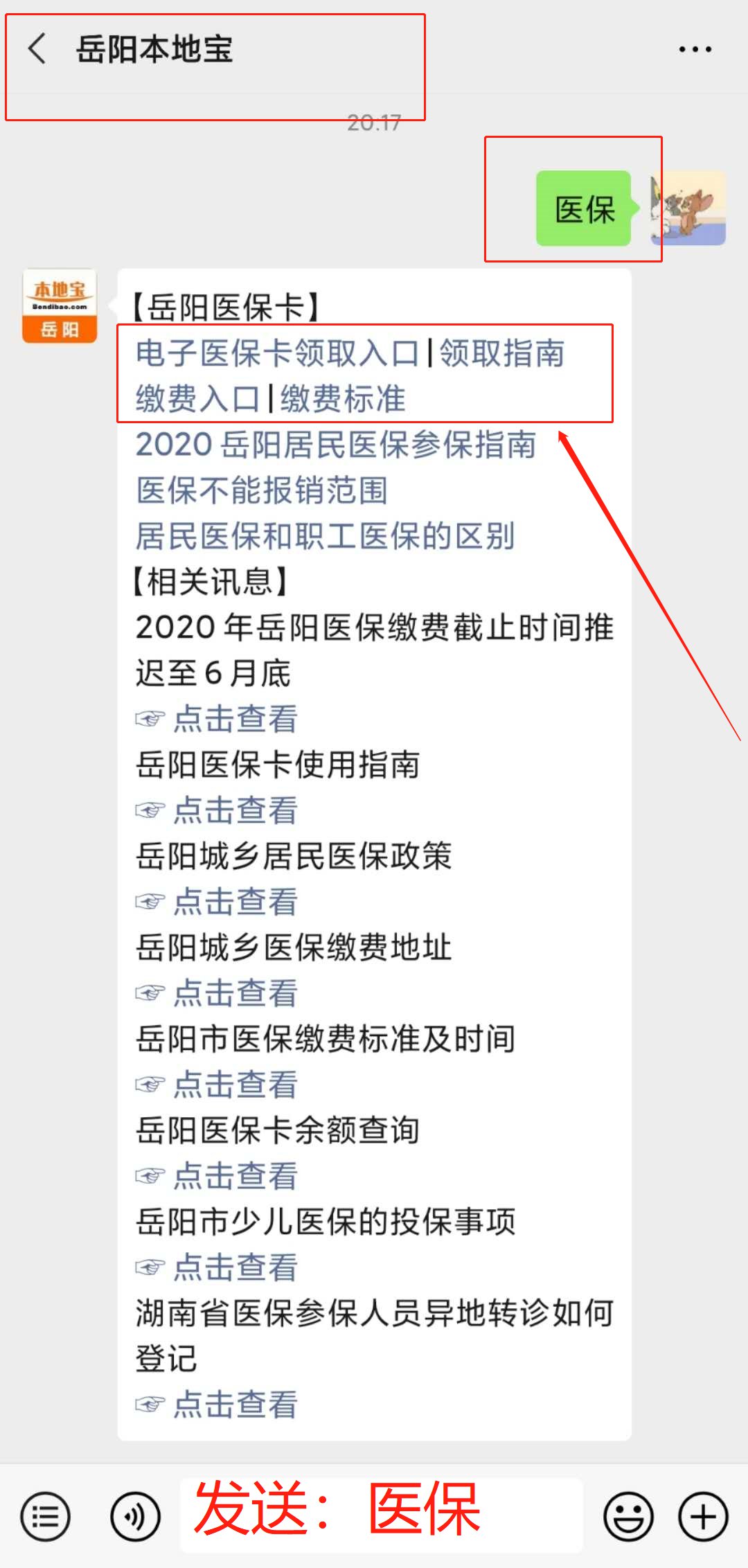Tap 点击查看 under 缴费截止时间推迟至6月底
This screenshot has width=748, height=1568.
235,719
